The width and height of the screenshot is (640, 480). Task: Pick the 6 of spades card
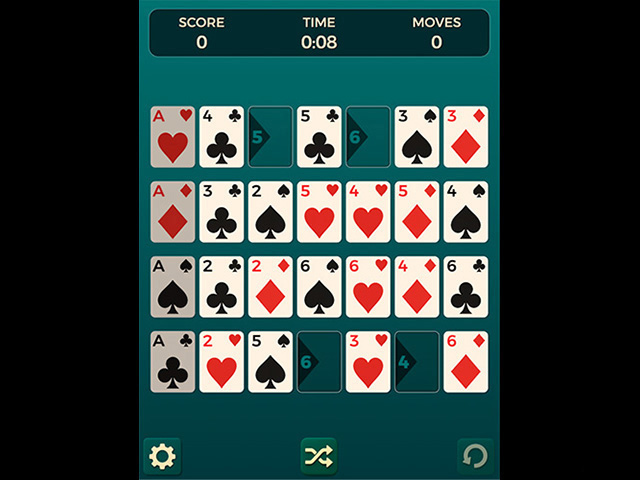319,286
